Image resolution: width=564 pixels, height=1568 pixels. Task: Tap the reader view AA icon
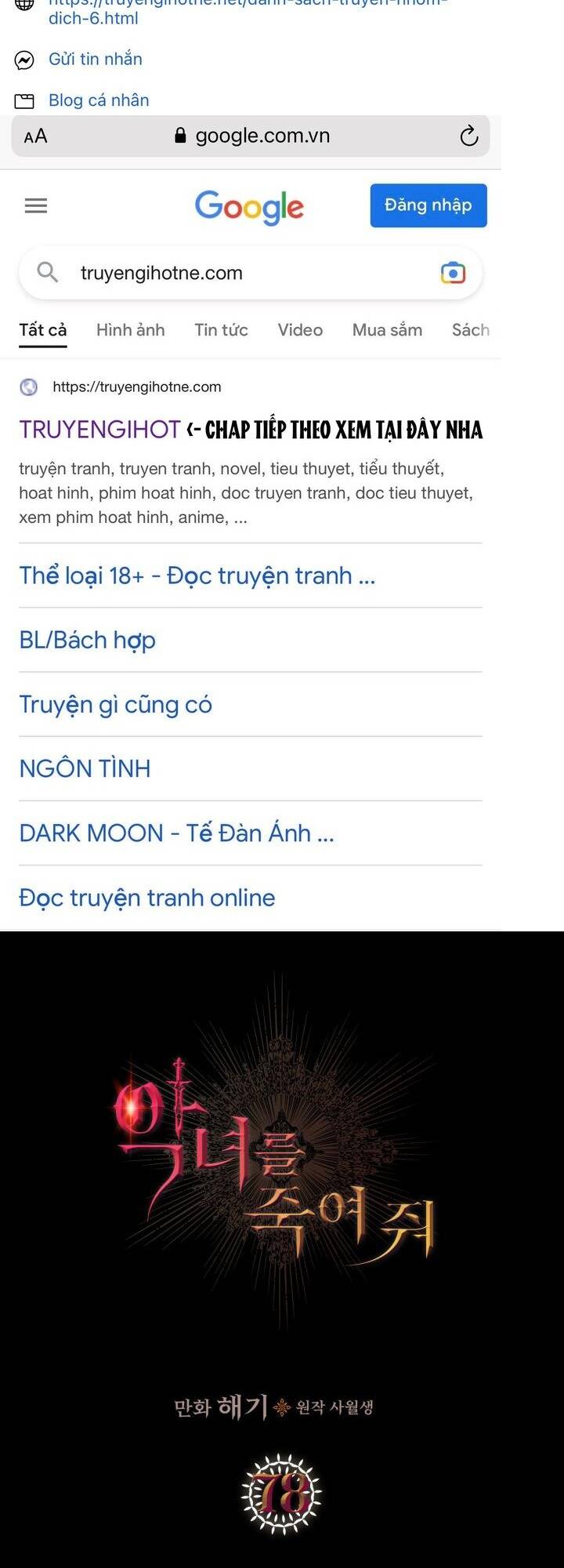tap(34, 136)
